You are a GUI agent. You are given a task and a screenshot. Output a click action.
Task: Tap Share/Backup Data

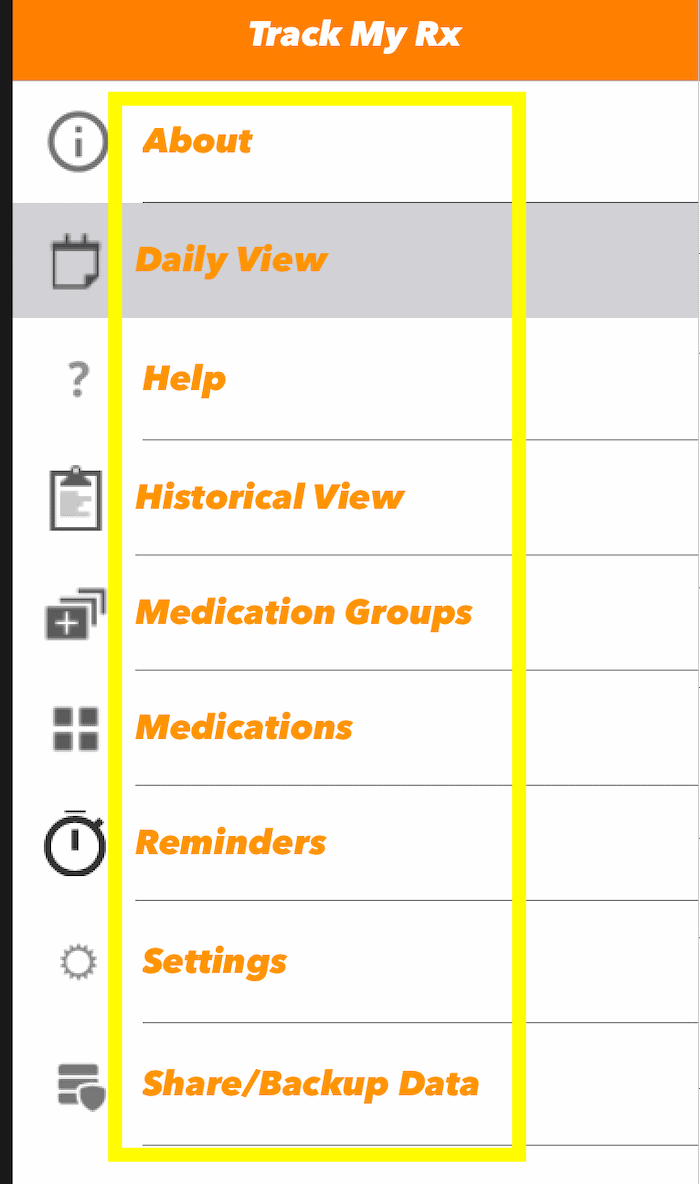click(x=311, y=1083)
